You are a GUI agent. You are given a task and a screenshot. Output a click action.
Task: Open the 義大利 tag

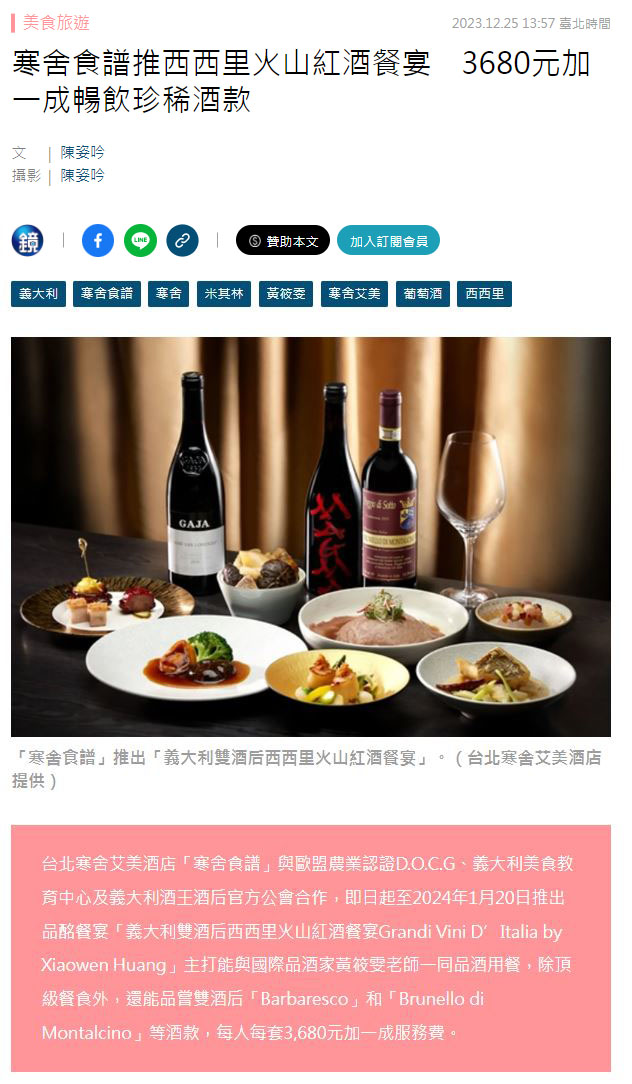(x=39, y=294)
